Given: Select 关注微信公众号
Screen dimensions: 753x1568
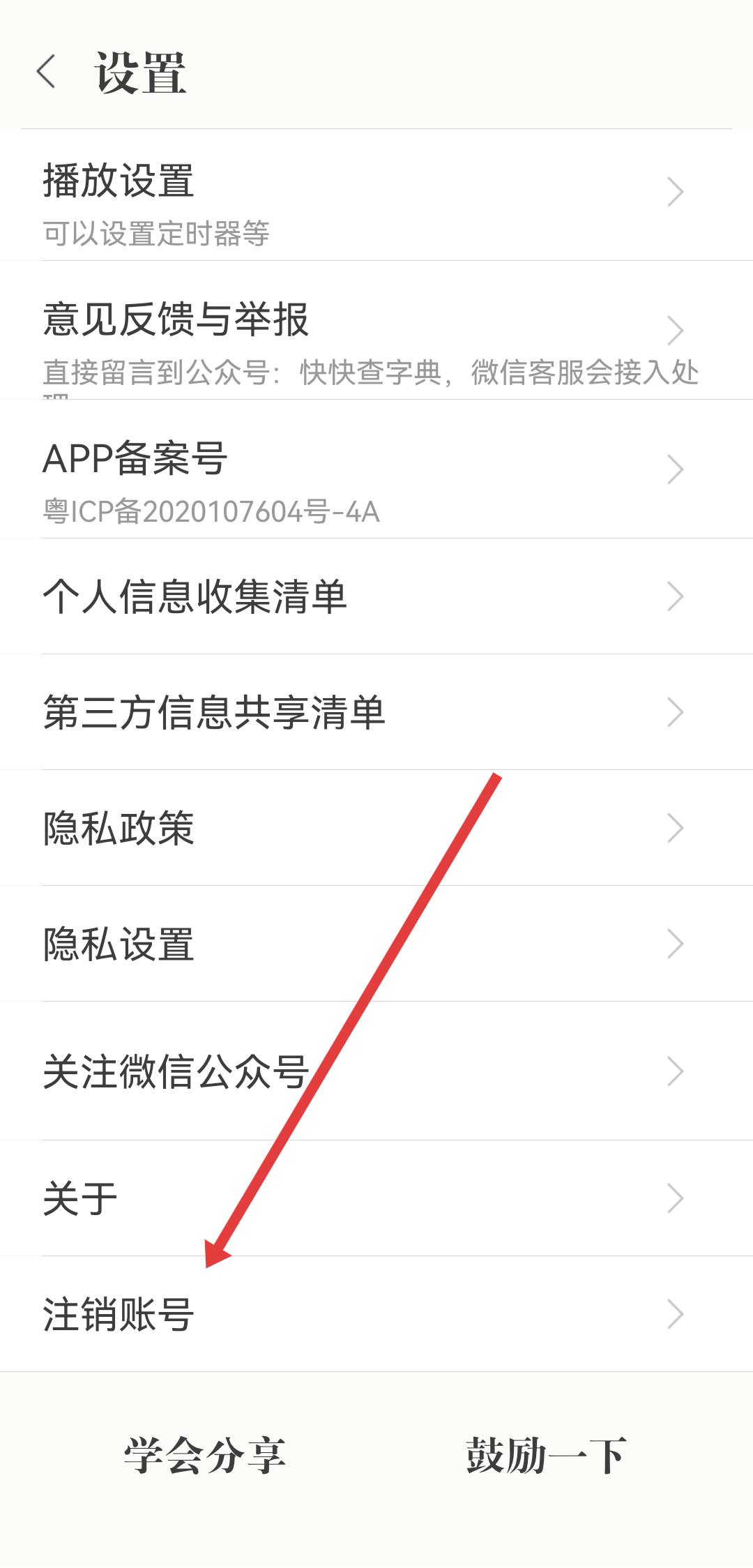Looking at the screenshot, I should pyautogui.click(x=376, y=1071).
